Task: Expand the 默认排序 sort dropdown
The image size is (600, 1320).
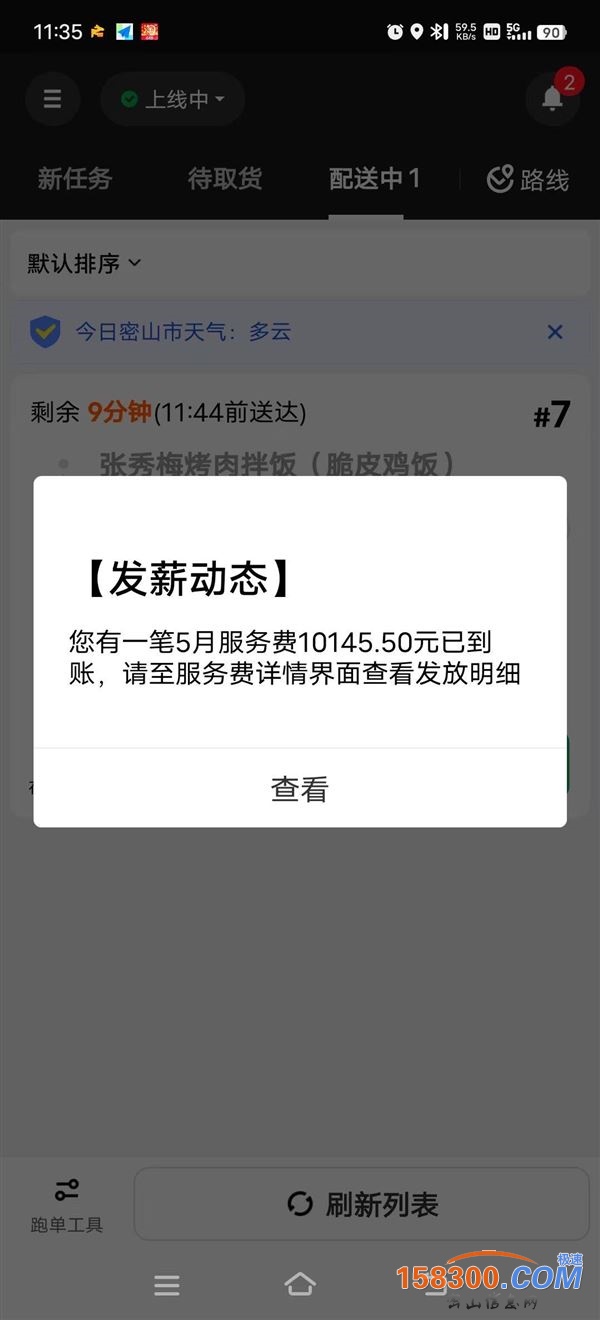Action: (x=84, y=263)
